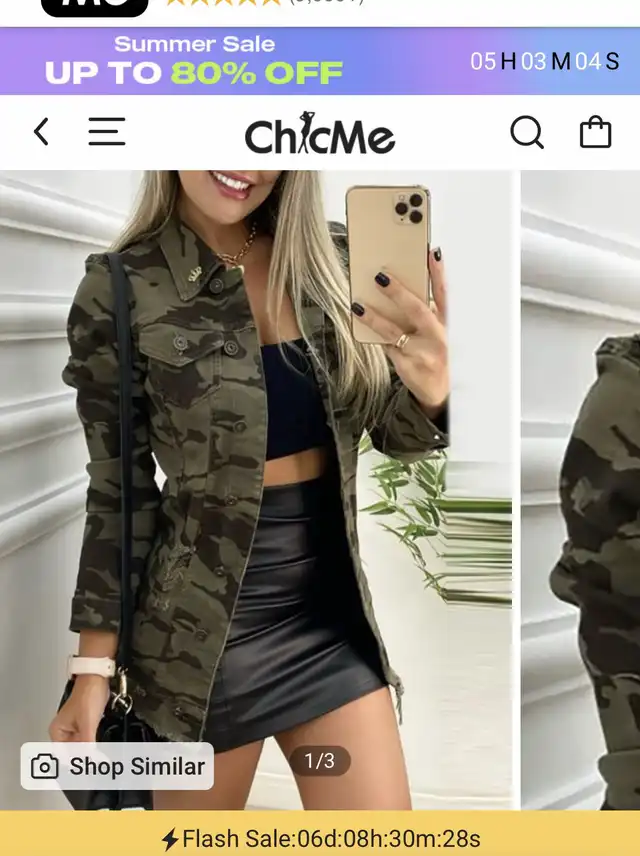
Task: Open the hamburger menu
Action: pyautogui.click(x=106, y=132)
